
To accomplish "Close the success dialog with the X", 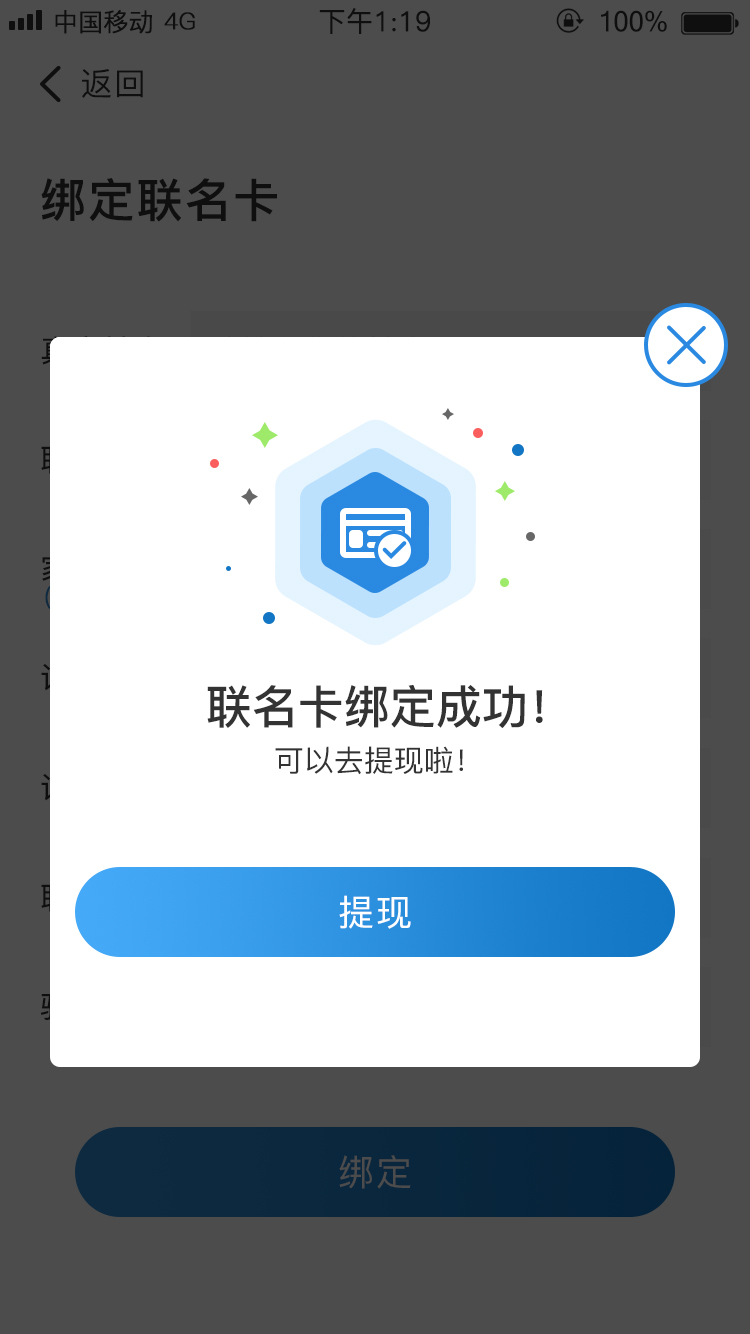I will coord(686,345).
